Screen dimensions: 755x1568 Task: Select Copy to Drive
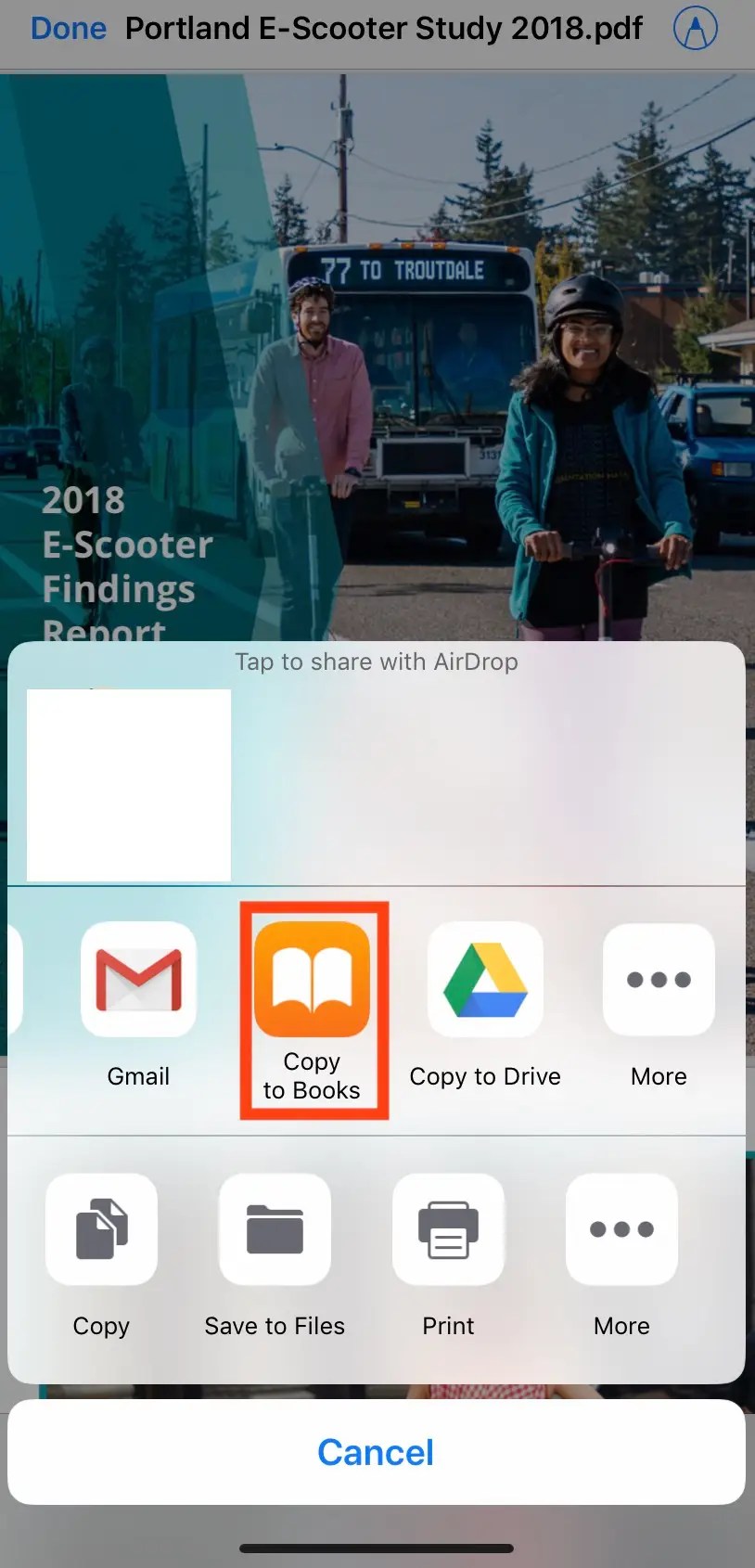click(485, 980)
